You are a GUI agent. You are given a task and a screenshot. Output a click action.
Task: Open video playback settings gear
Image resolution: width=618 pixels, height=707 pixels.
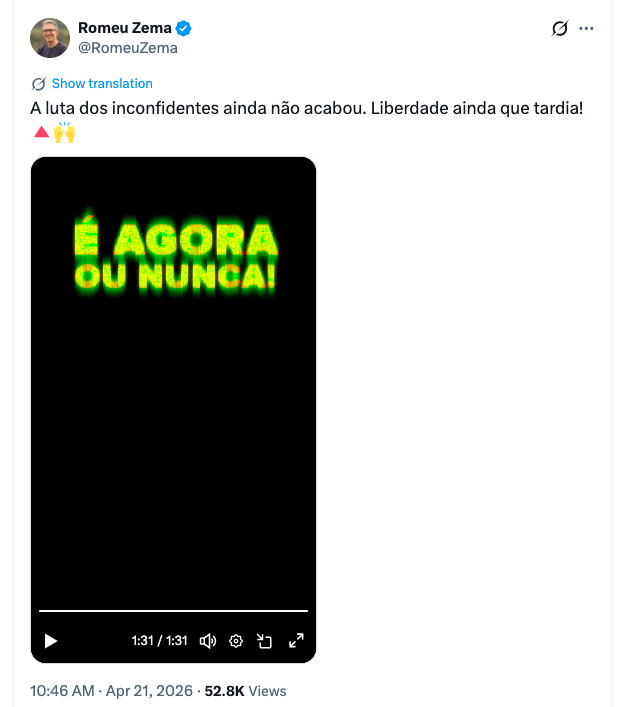pyautogui.click(x=236, y=641)
